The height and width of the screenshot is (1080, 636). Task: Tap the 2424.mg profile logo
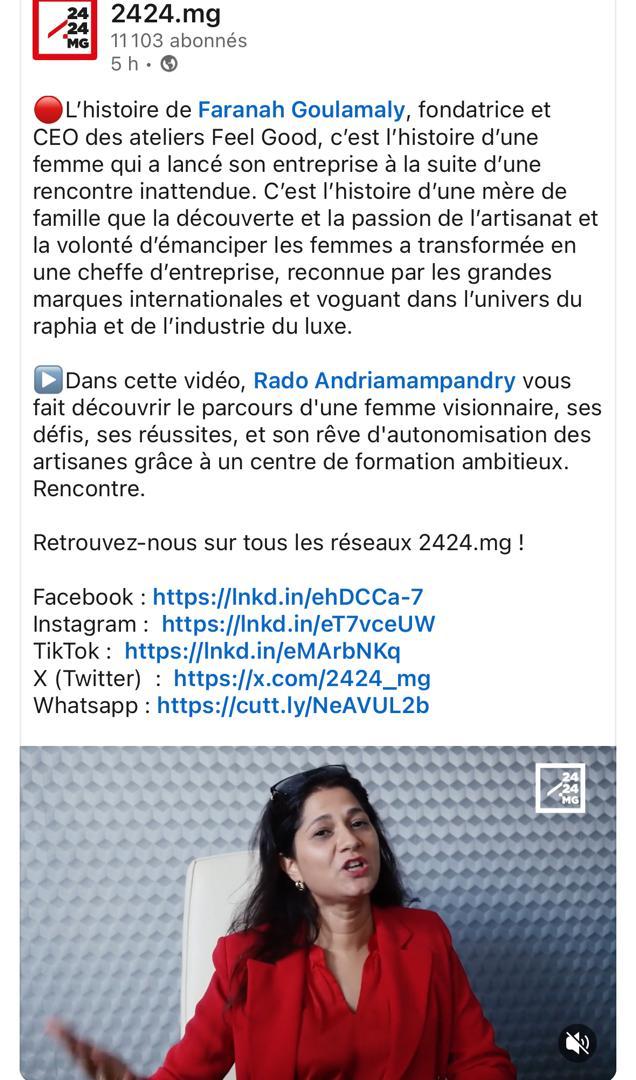click(x=65, y=28)
